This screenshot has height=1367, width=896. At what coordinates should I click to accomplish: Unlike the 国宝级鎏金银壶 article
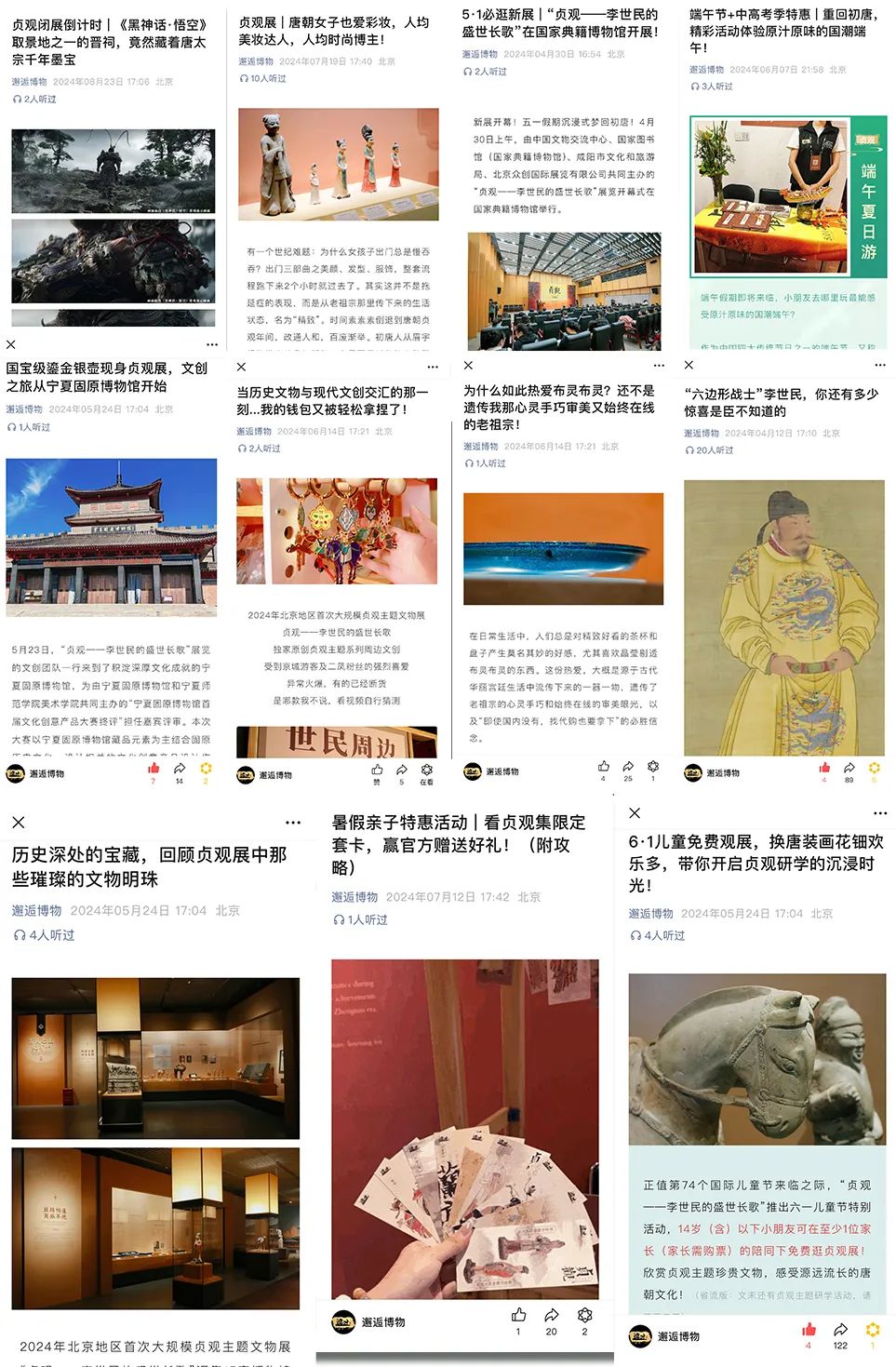click(153, 769)
